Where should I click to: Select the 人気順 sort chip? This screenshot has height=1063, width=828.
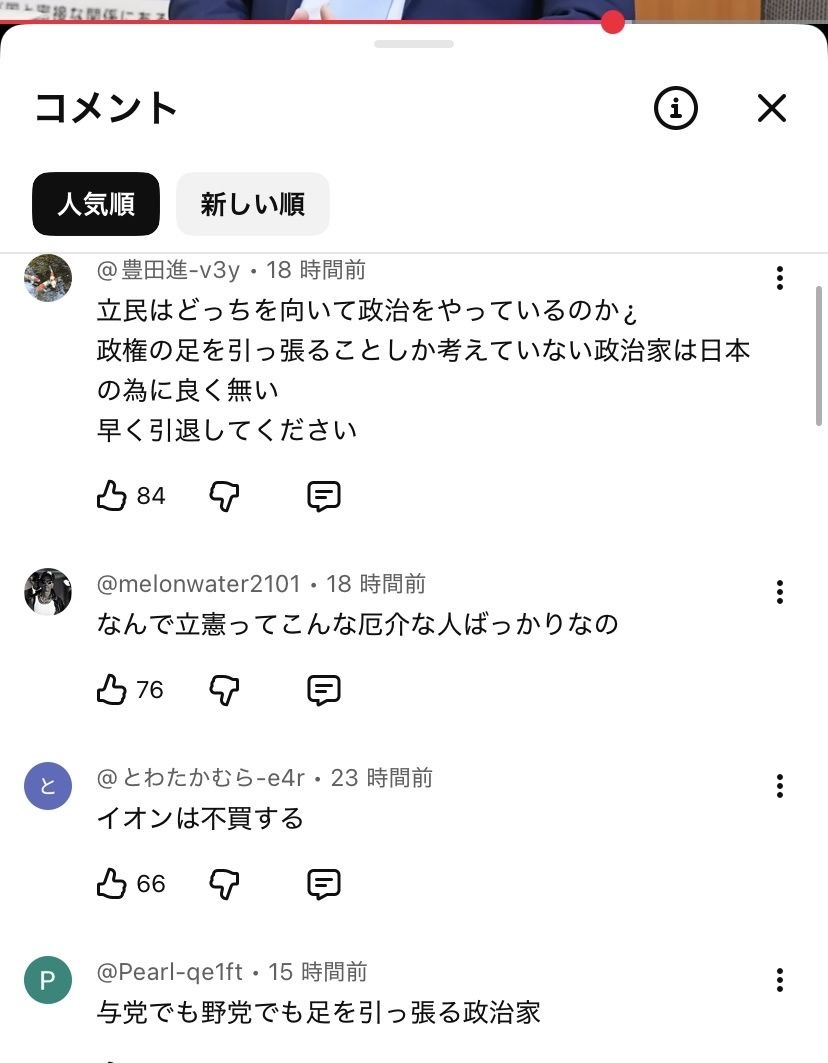click(96, 204)
